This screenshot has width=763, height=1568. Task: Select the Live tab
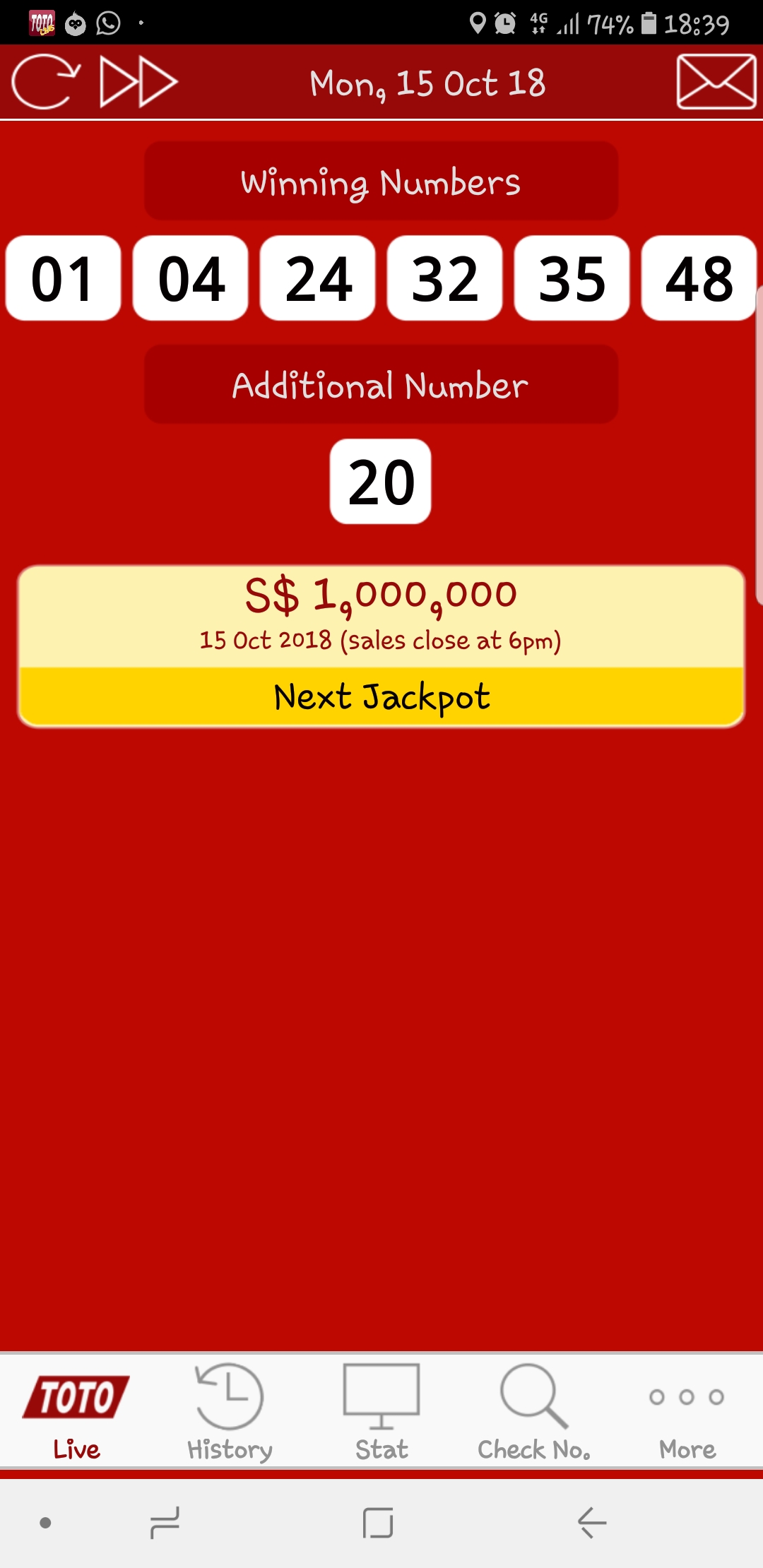click(x=76, y=1411)
